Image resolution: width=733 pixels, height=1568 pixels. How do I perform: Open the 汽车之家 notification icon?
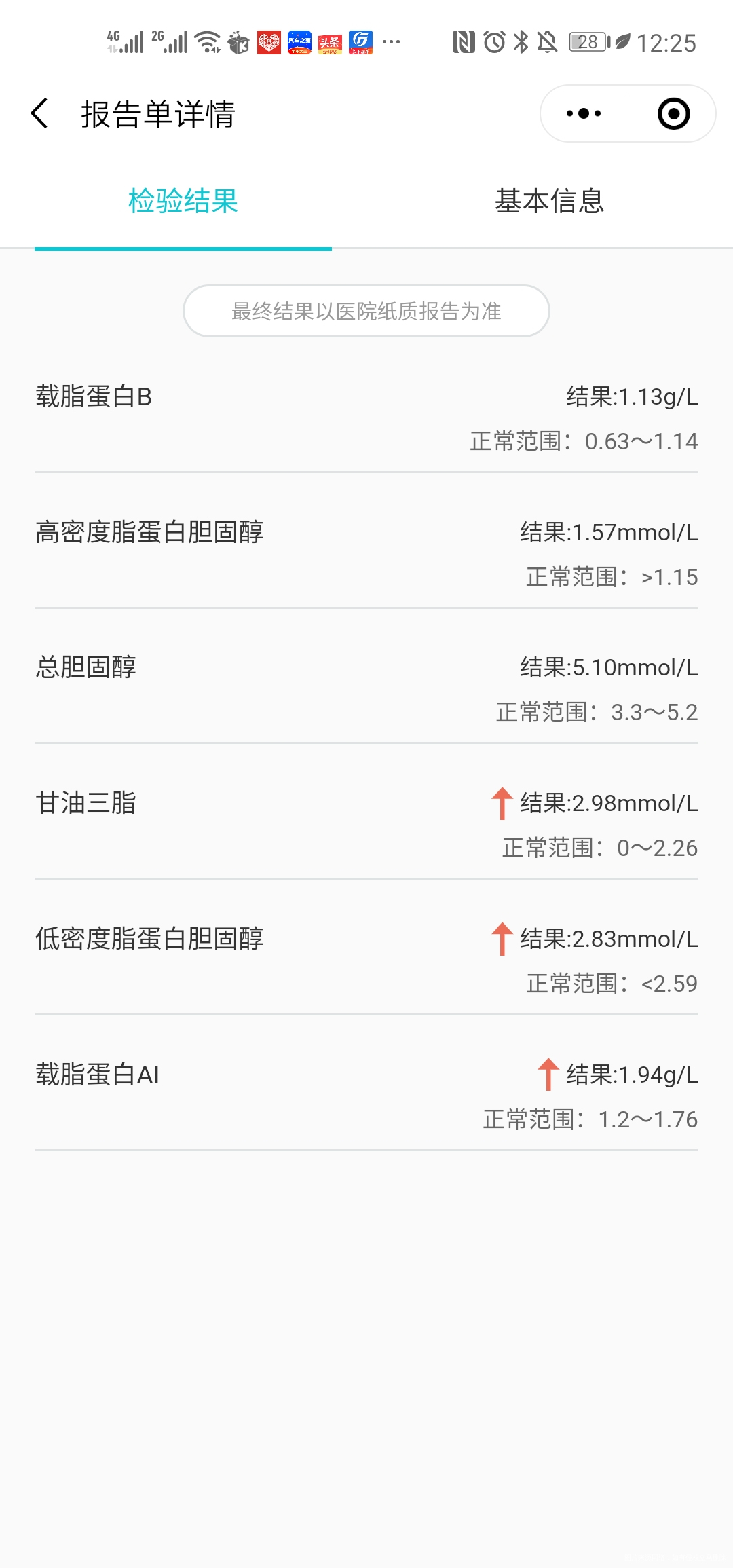pos(299,42)
